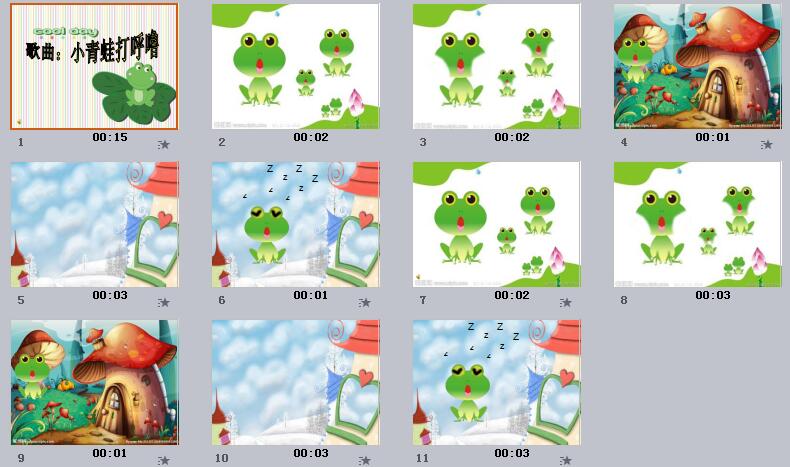Viewport: 790px width, 467px height.
Task: Select slide 7 thumbnail
Action: (x=497, y=224)
